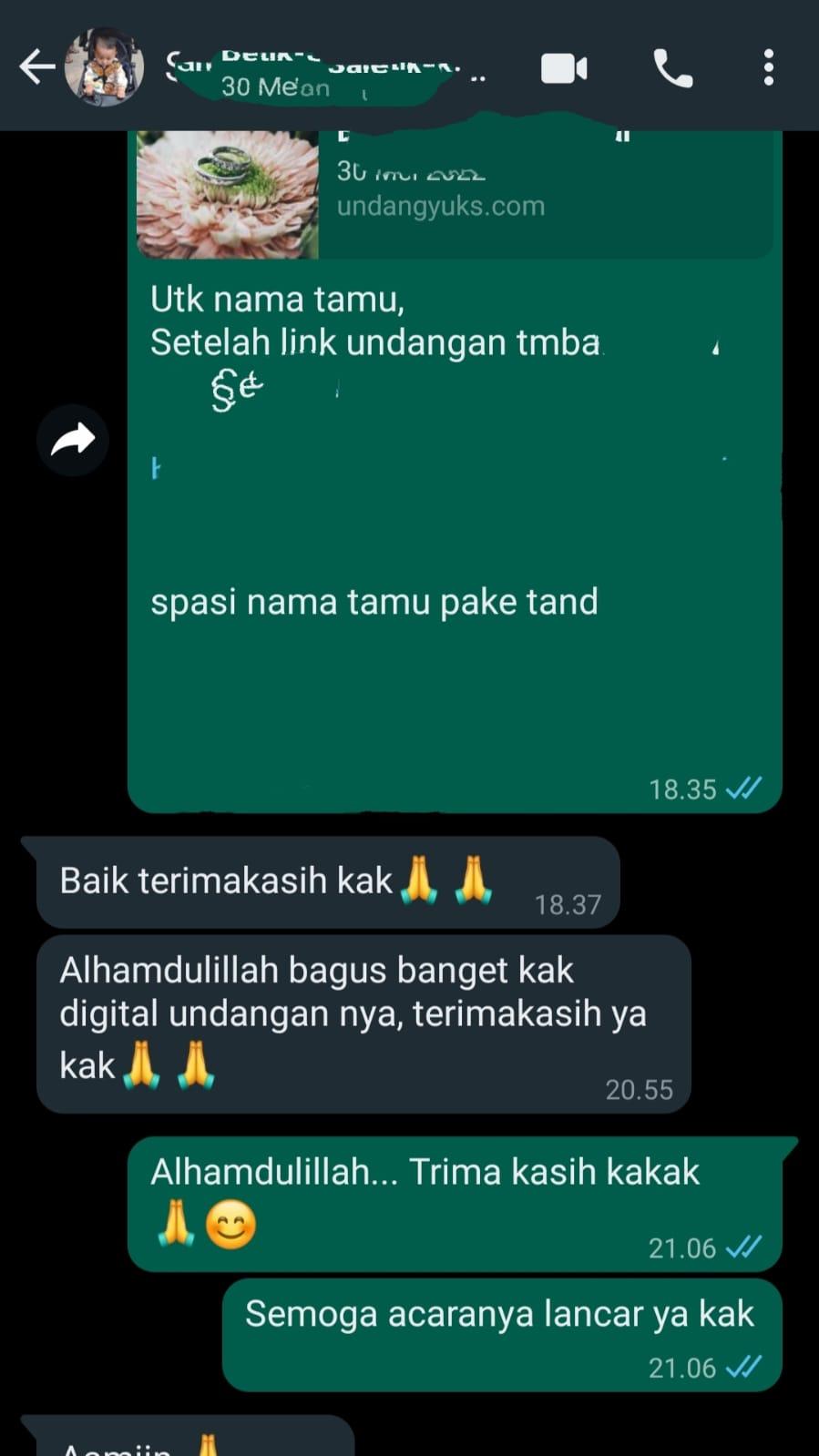
Task: Start a video call
Action: (564, 68)
